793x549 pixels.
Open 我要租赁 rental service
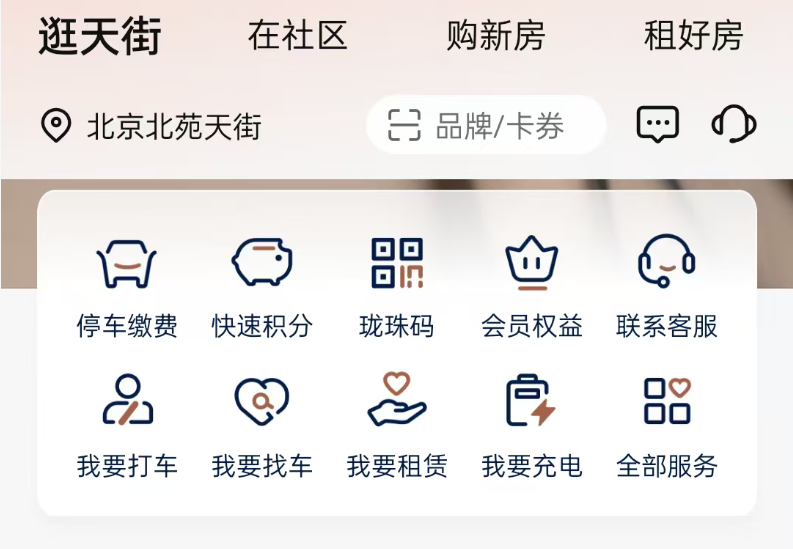397,425
